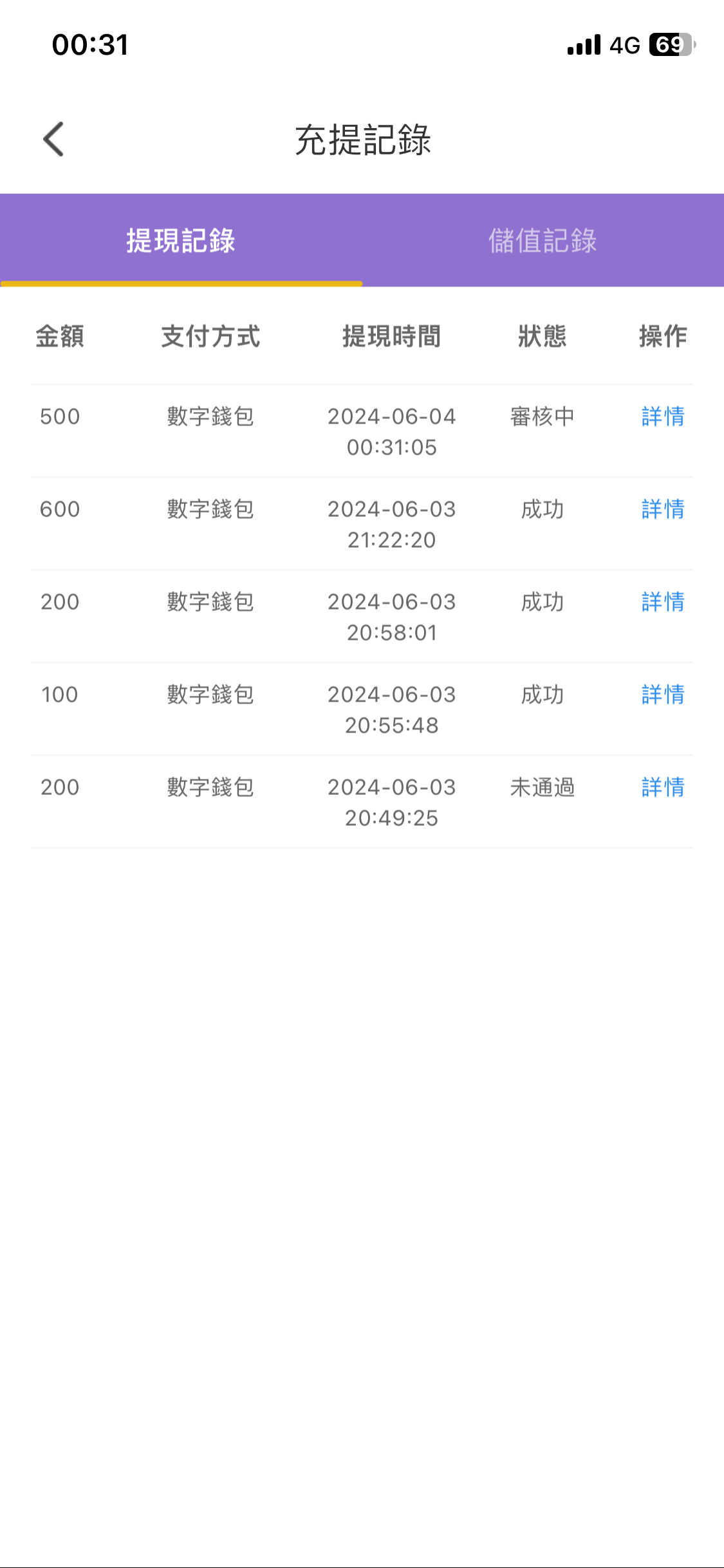Select the 提現記錄 tab

181,241
